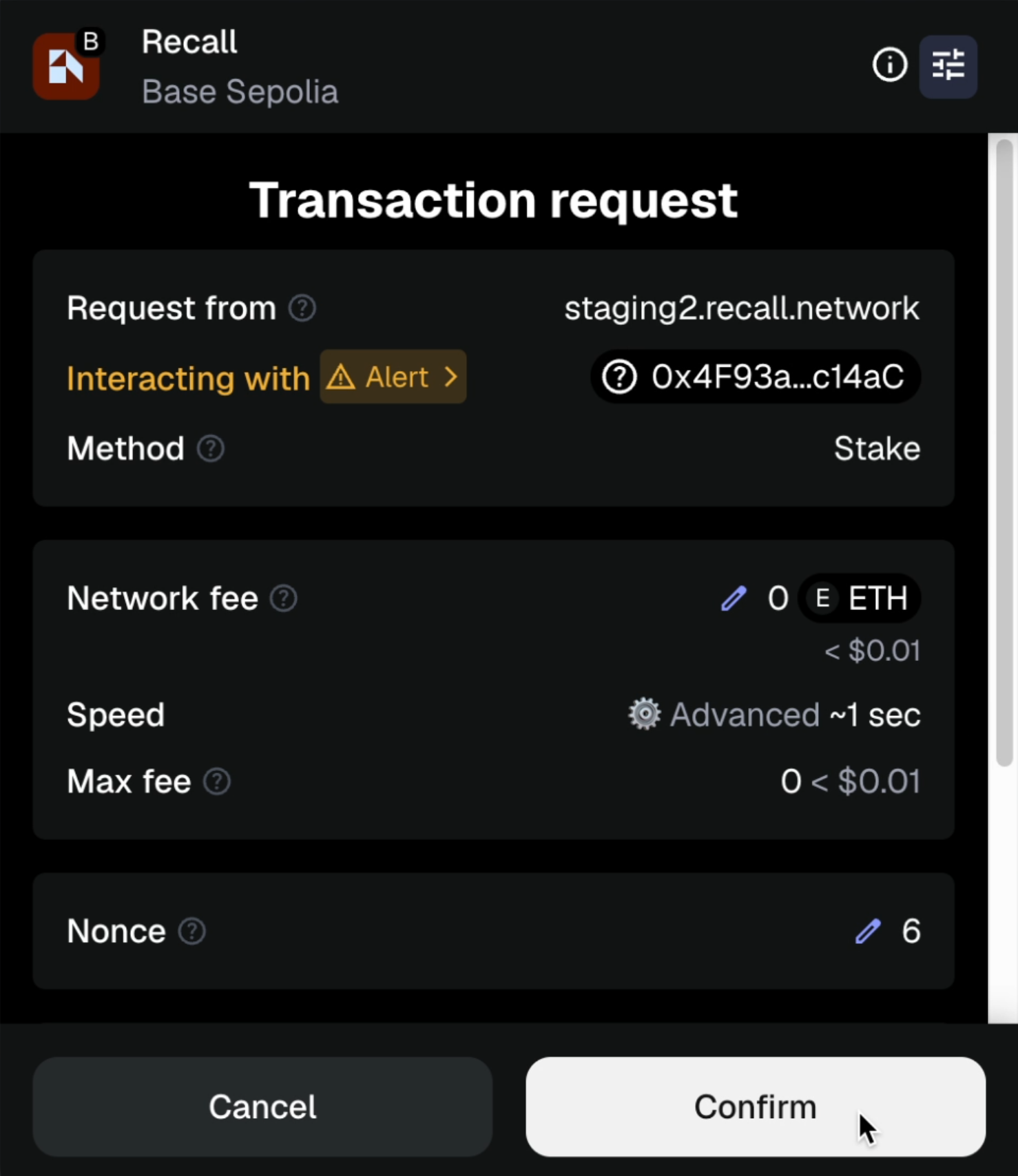
Task: Show help for Method
Action: tap(211, 449)
